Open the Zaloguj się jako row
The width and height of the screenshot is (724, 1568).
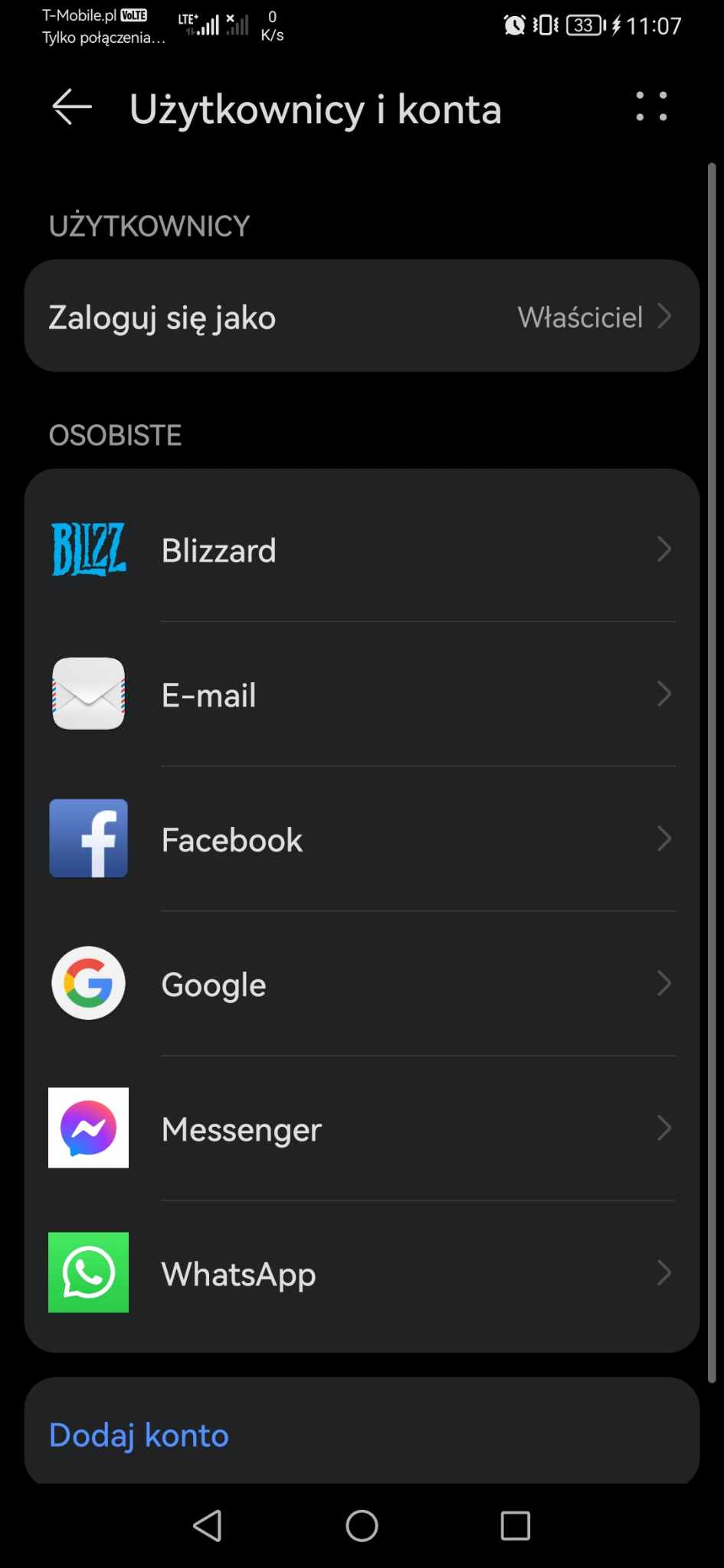(362, 316)
